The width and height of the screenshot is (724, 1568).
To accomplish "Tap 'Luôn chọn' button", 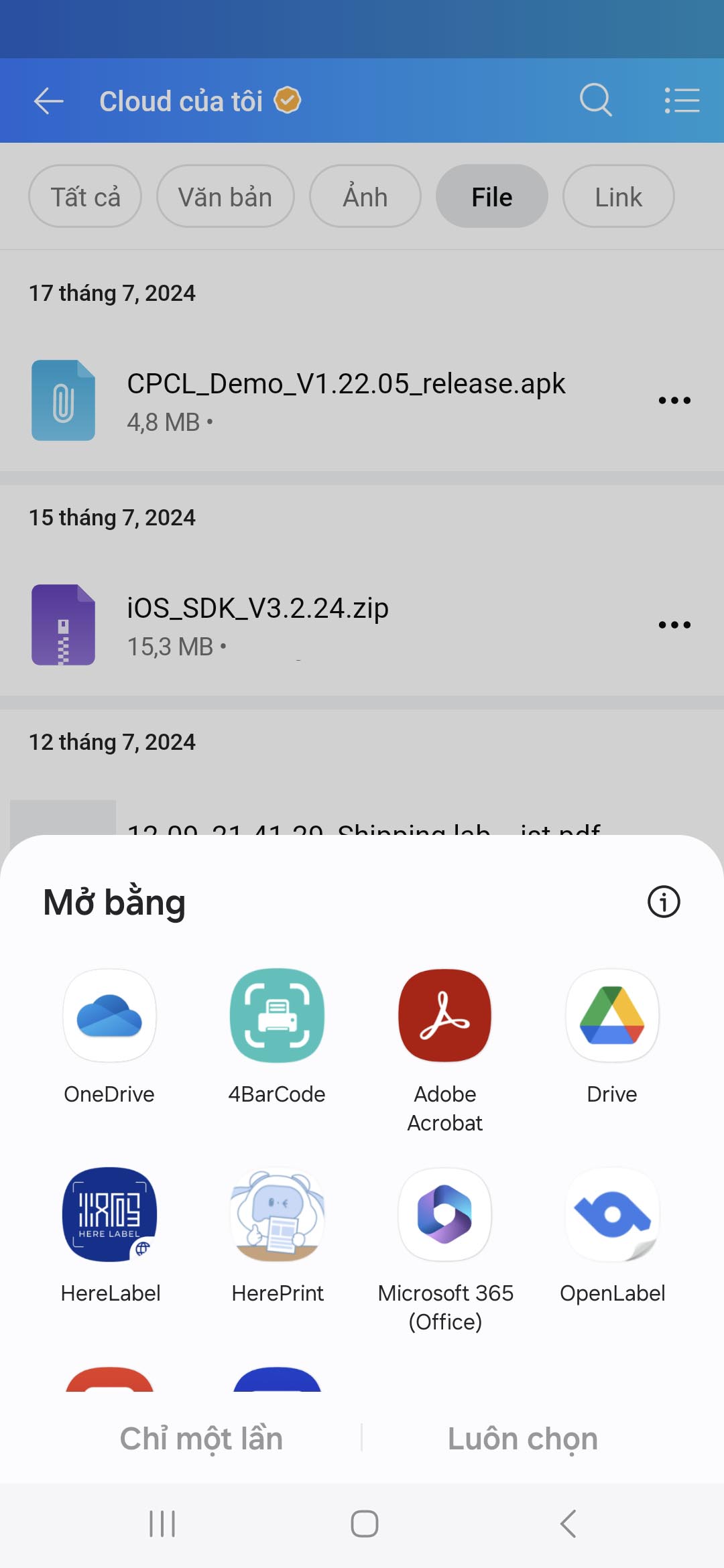I will point(523,1438).
